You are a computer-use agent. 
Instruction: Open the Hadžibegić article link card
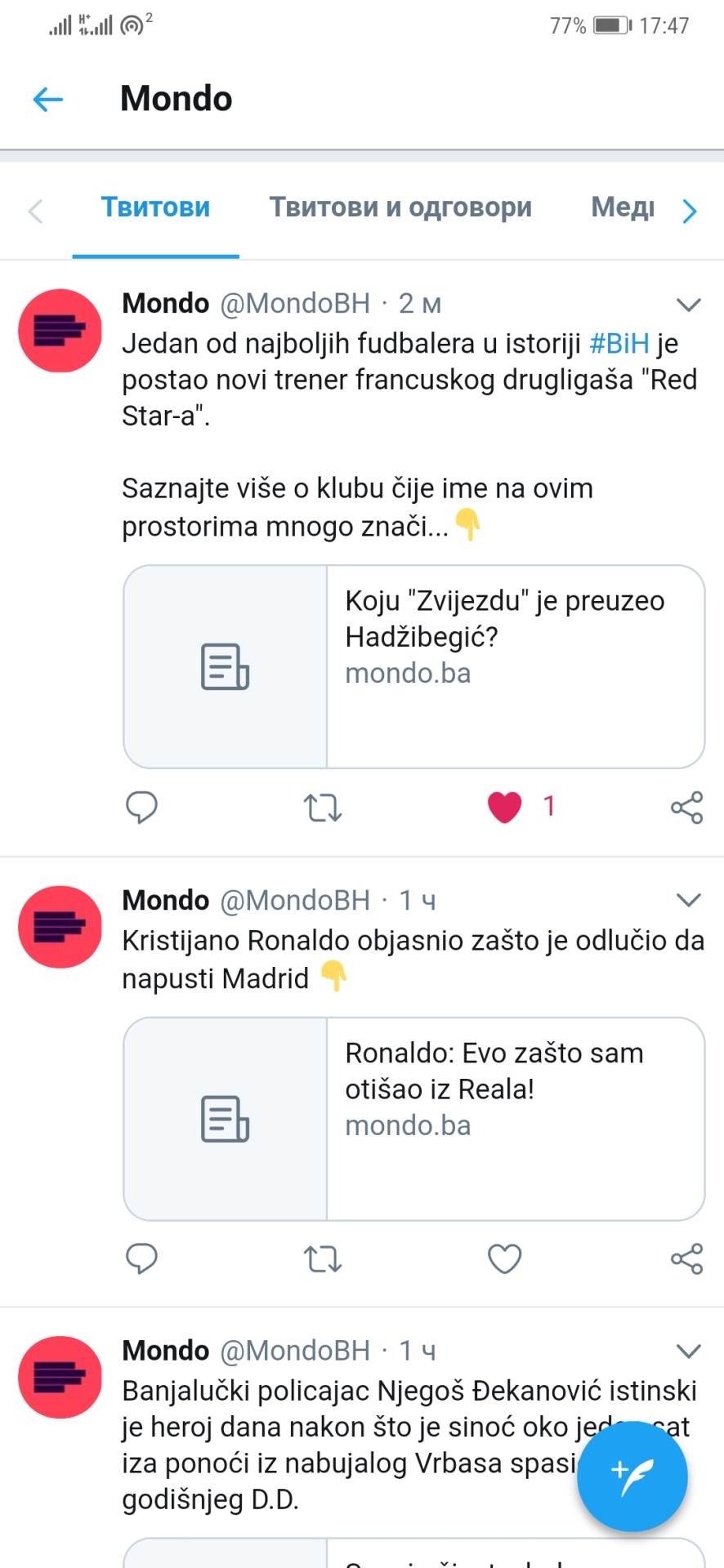pos(413,666)
